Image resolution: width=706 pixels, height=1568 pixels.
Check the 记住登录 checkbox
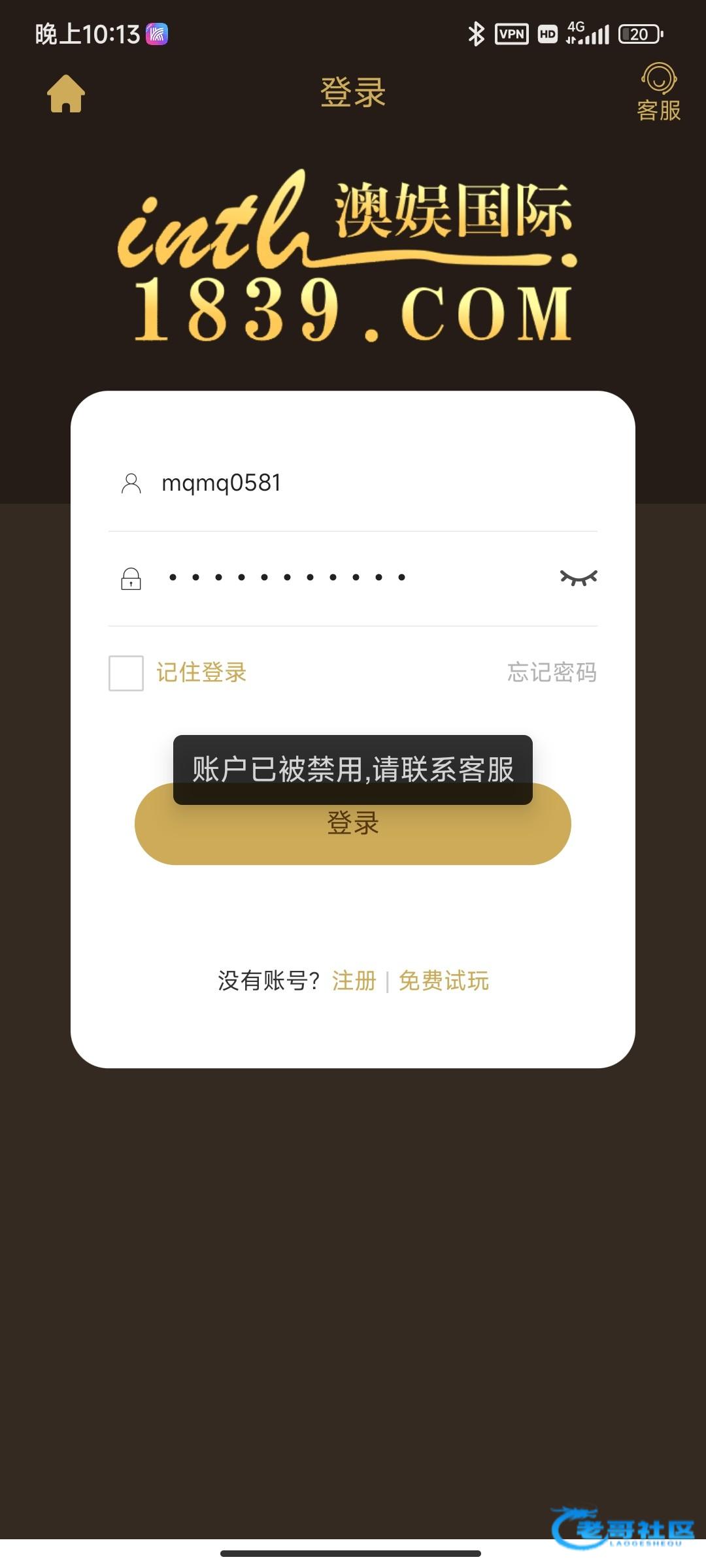126,673
